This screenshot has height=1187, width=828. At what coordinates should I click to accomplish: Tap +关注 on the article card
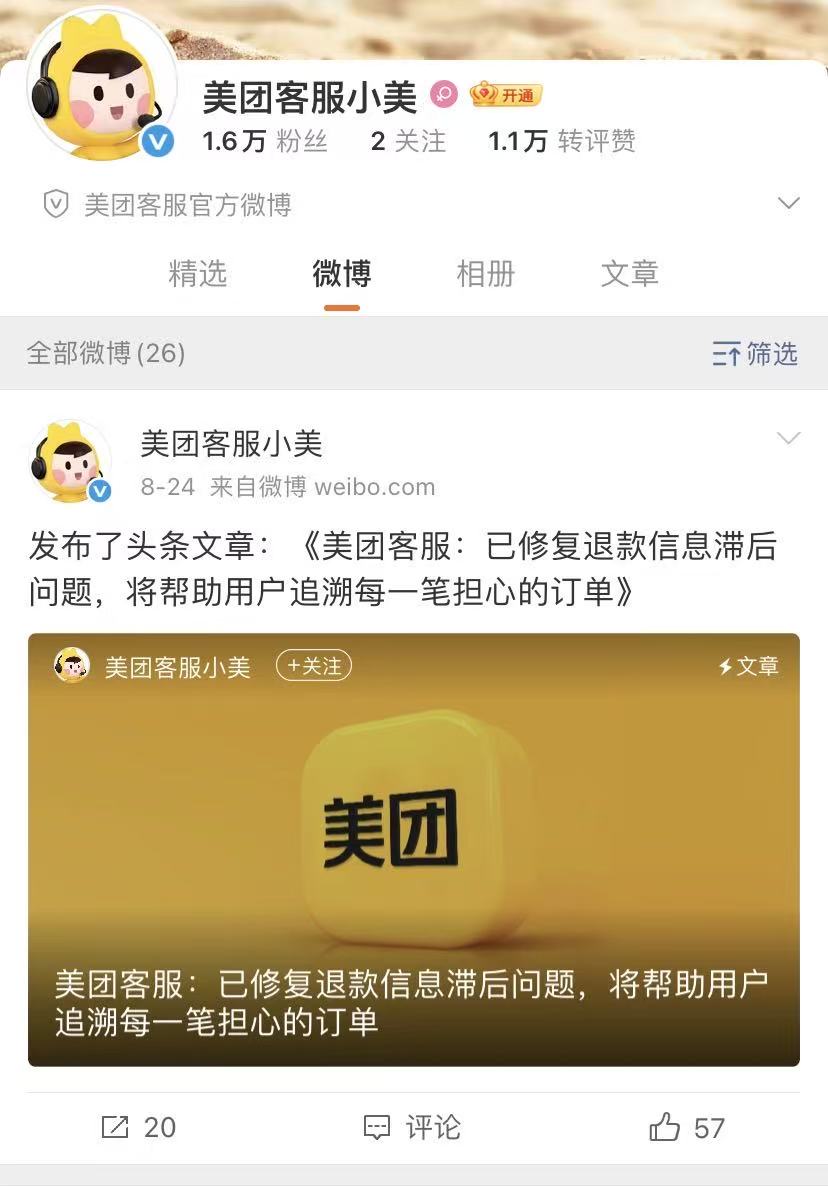[x=314, y=666]
